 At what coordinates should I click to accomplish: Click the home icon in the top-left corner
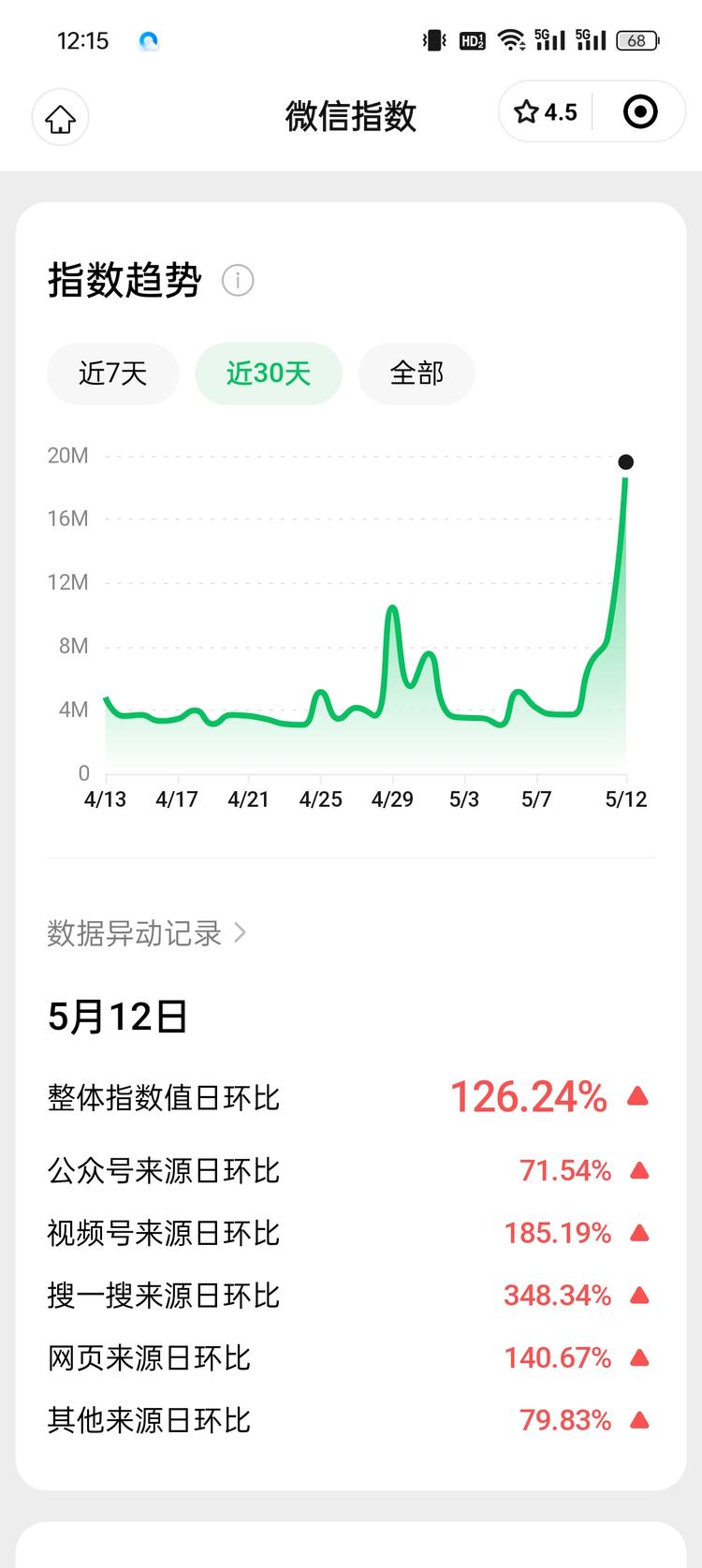(x=60, y=117)
